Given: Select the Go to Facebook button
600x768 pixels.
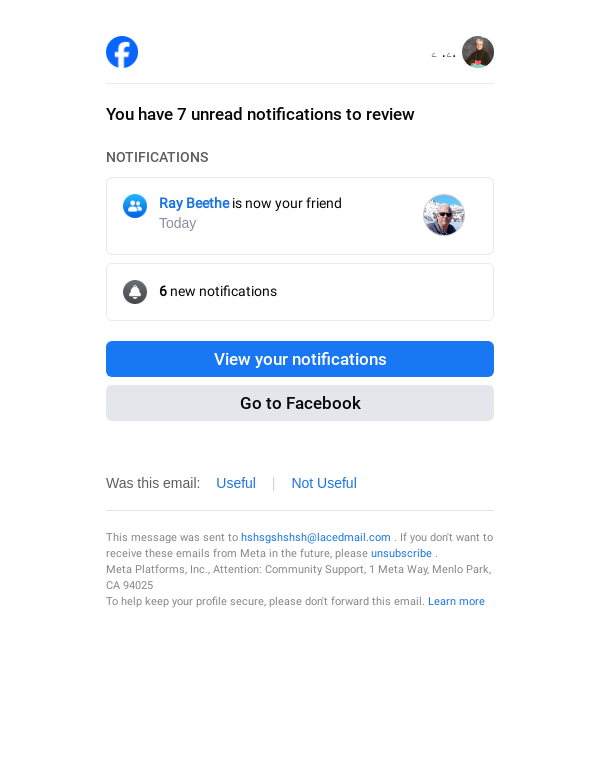Looking at the screenshot, I should coord(300,403).
